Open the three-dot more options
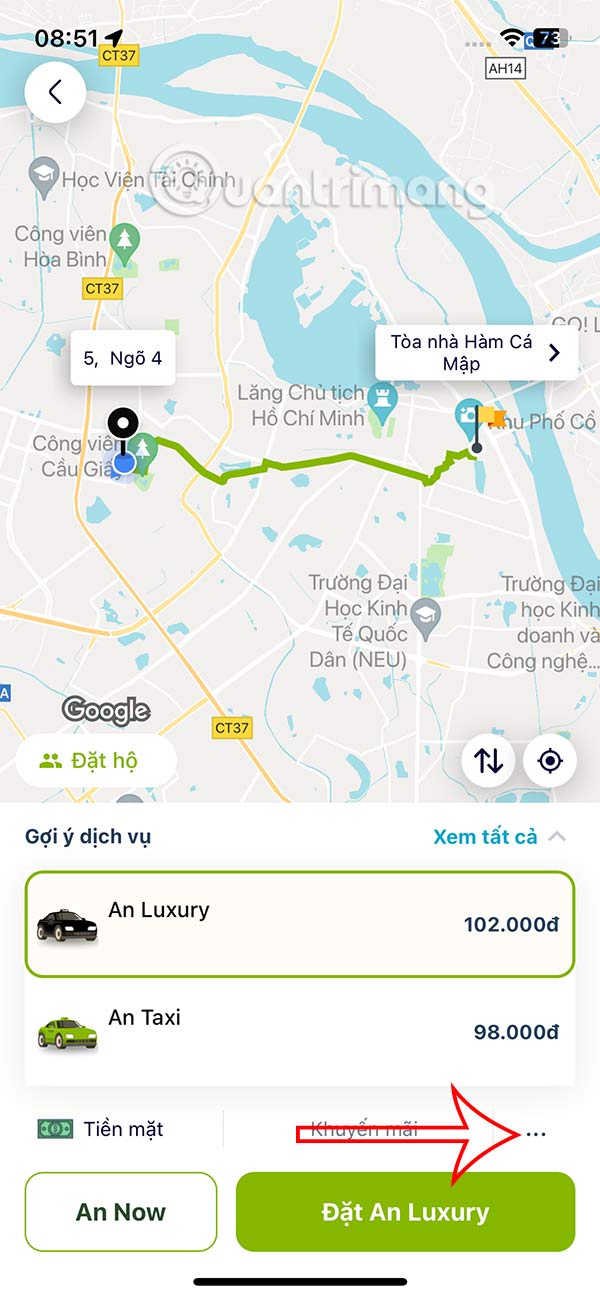The width and height of the screenshot is (600, 1298). point(536,1133)
